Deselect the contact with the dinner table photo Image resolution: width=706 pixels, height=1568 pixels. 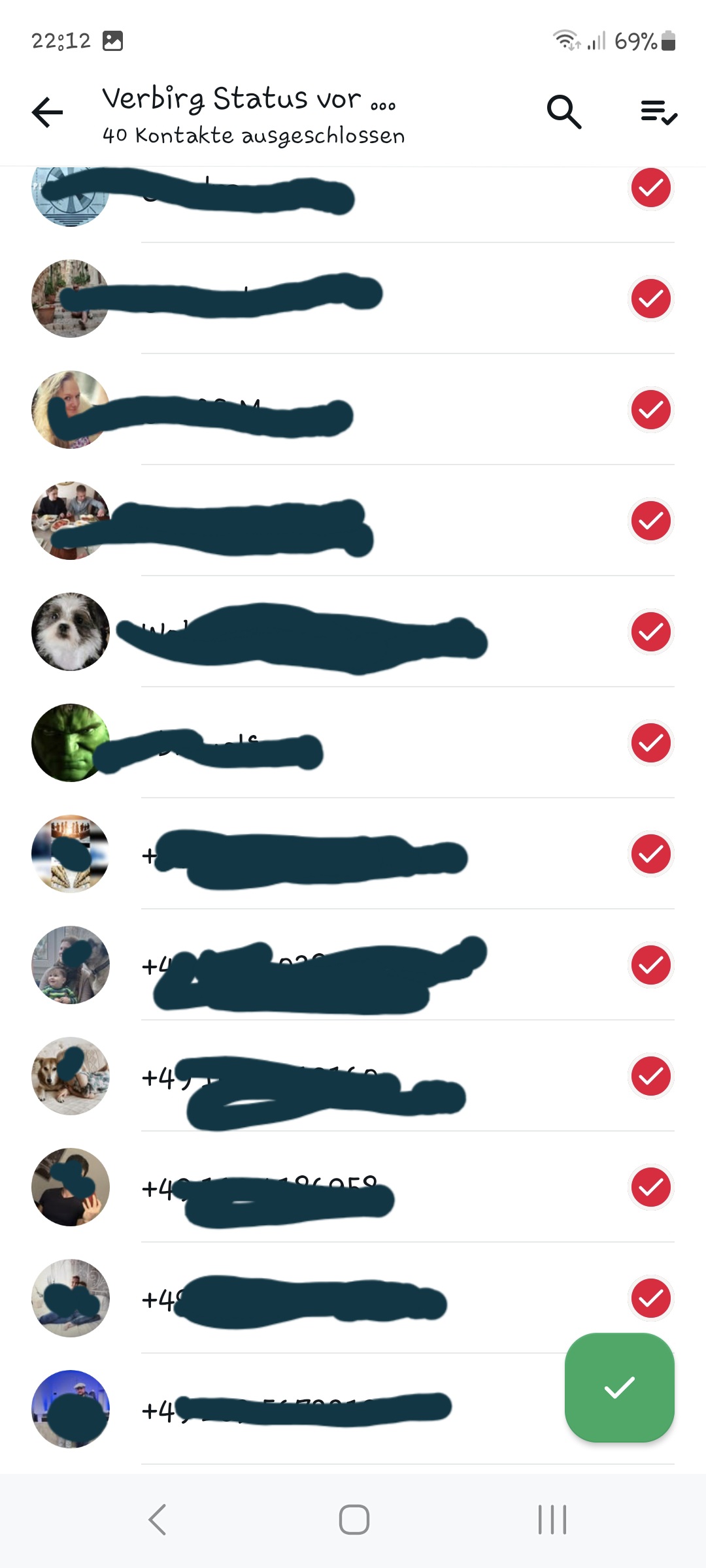click(650, 521)
